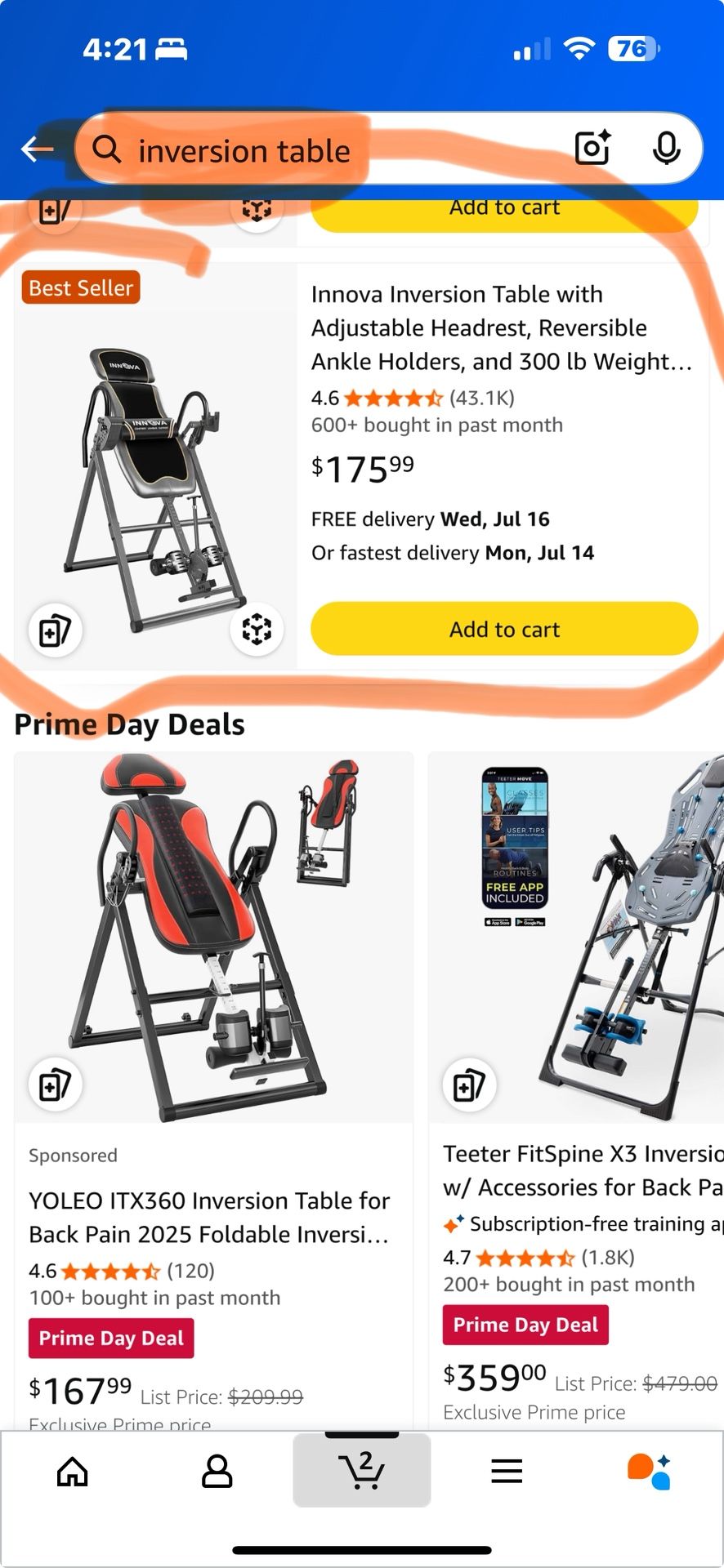724x1568 pixels.
Task: Open Teeter FitSpine X3 product card
Action: pyautogui.click(x=582, y=1169)
